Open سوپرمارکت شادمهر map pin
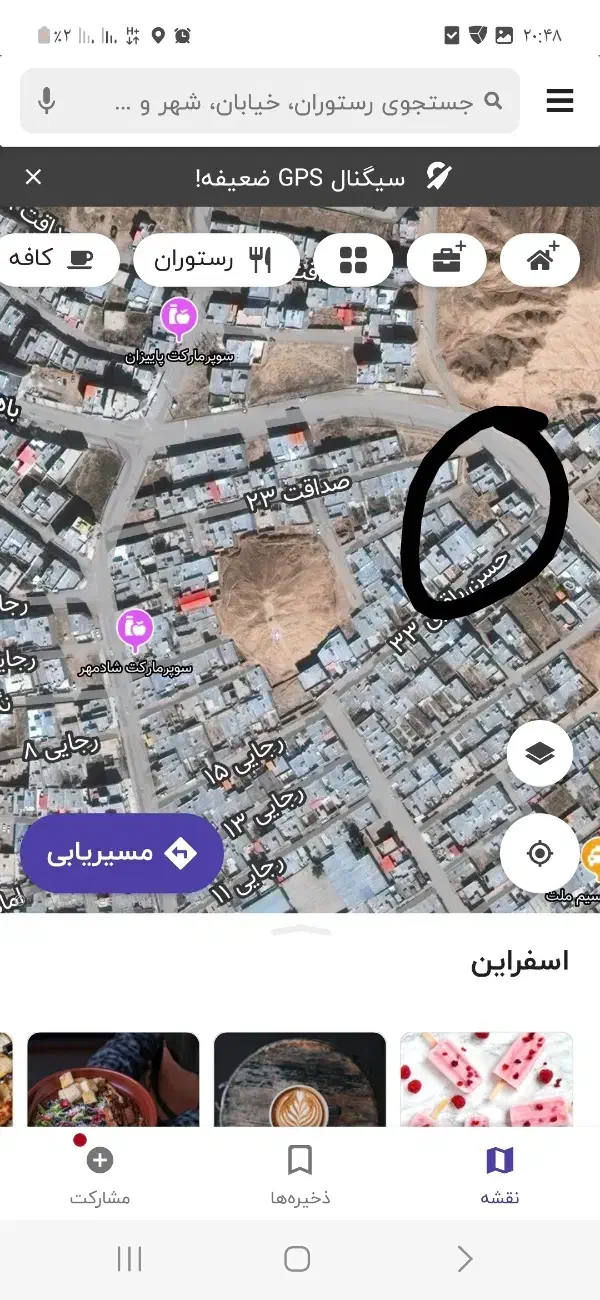The height and width of the screenshot is (1300, 600). [134, 630]
